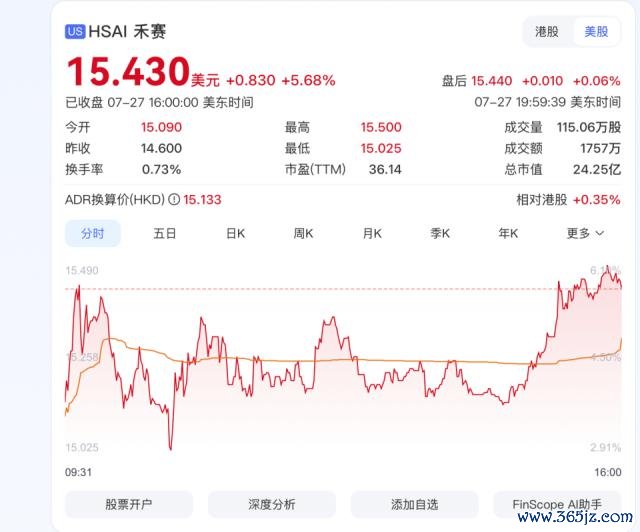Viewport: 640px width, 532px height.
Task: Display the 年K chart
Action: [508, 234]
